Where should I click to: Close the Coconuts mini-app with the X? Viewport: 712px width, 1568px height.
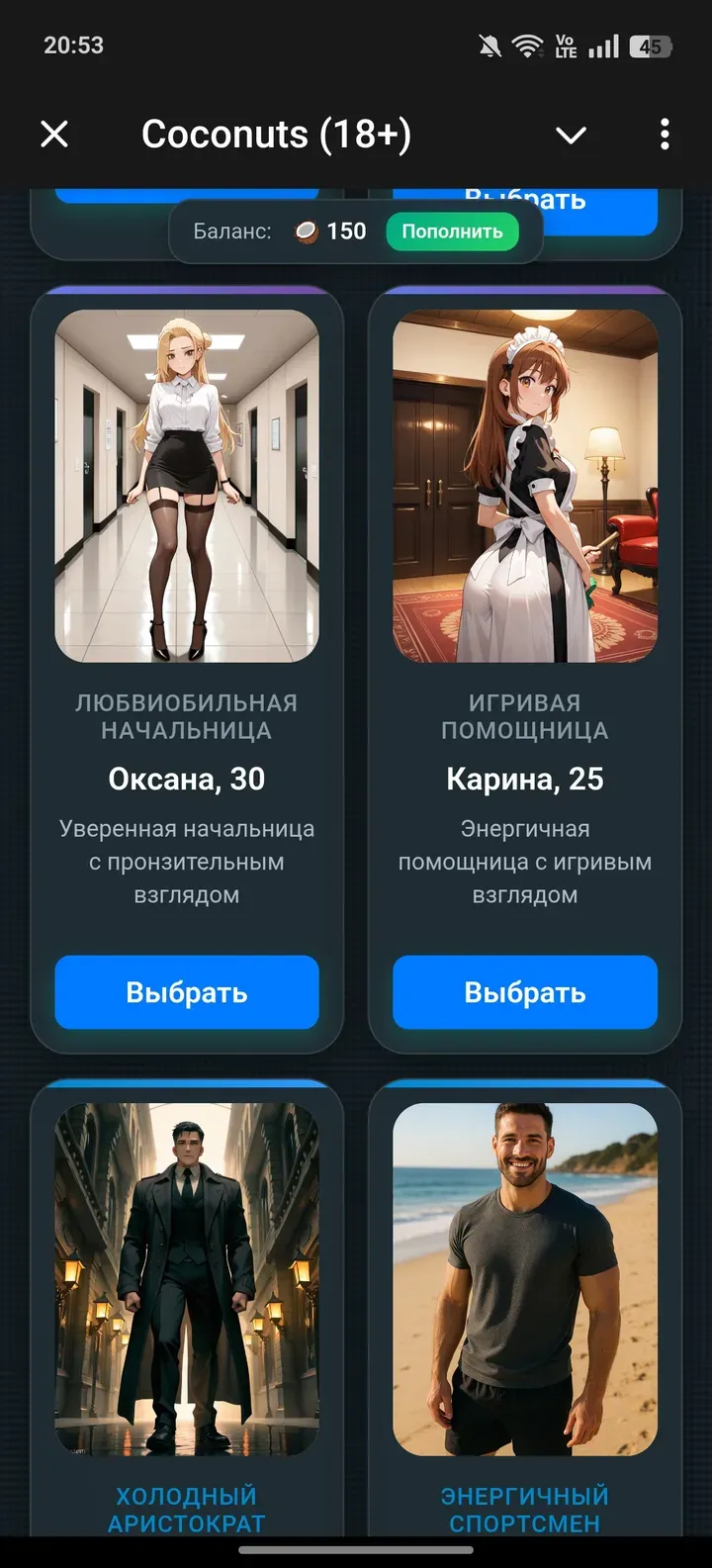tap(54, 134)
